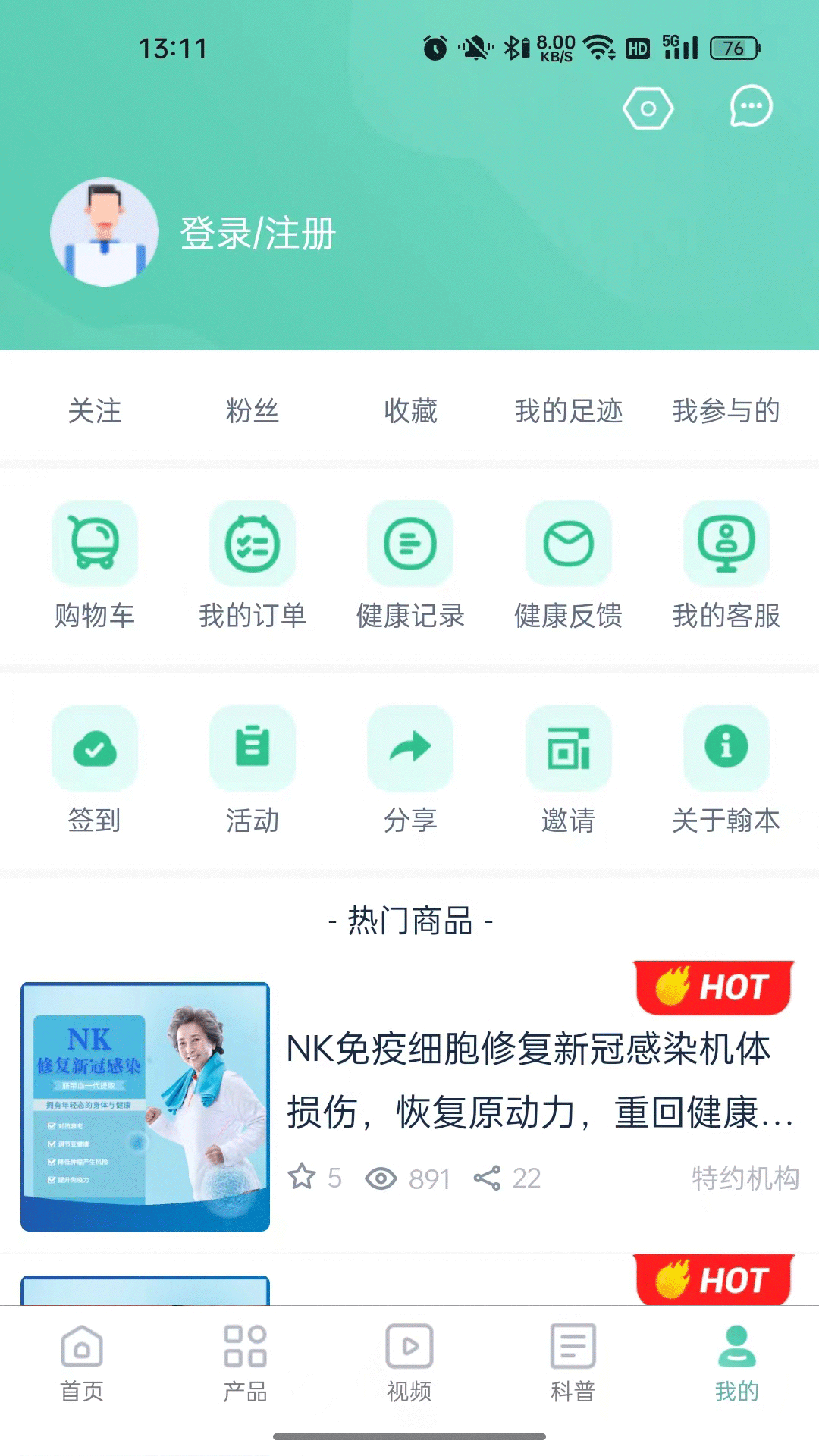
Task: Open messages chat bubble icon
Action: tap(750, 108)
